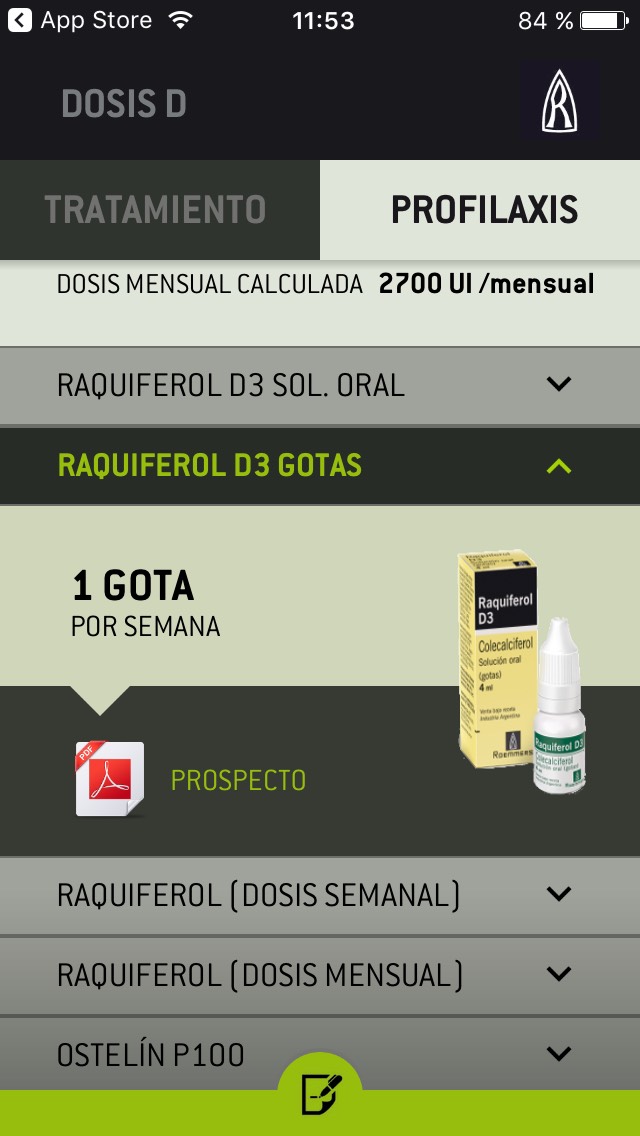Return to App Store via back link
Image resolution: width=640 pixels, height=1136 pixels.
tap(80, 20)
